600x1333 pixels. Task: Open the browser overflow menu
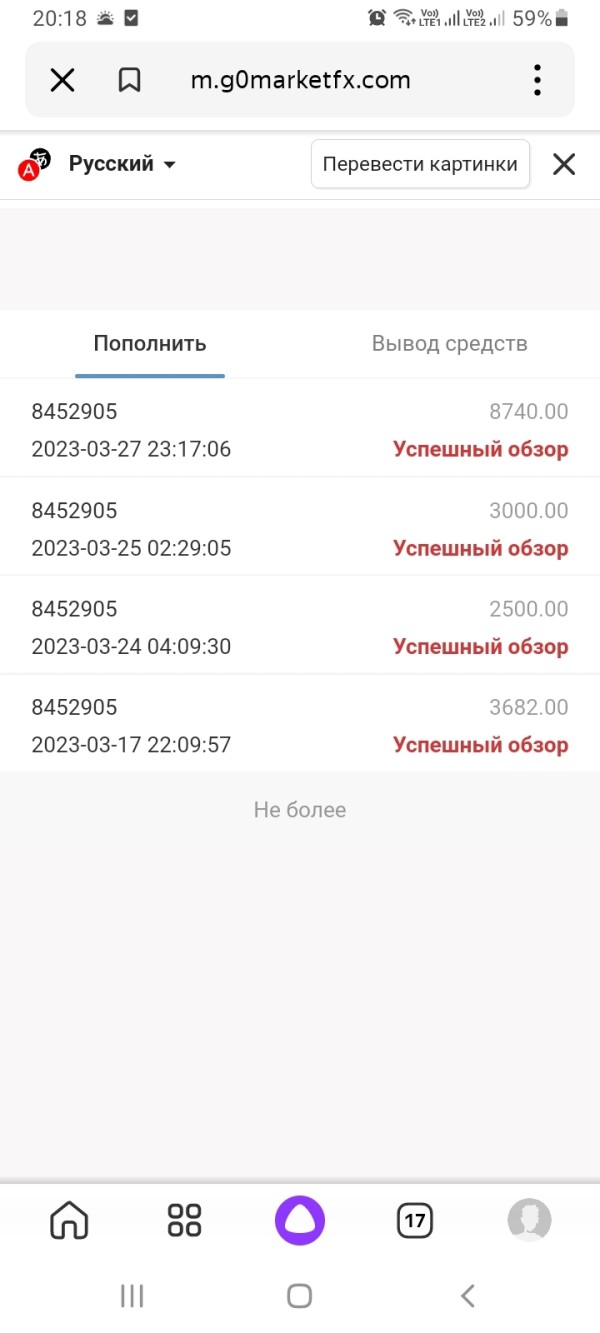537,80
